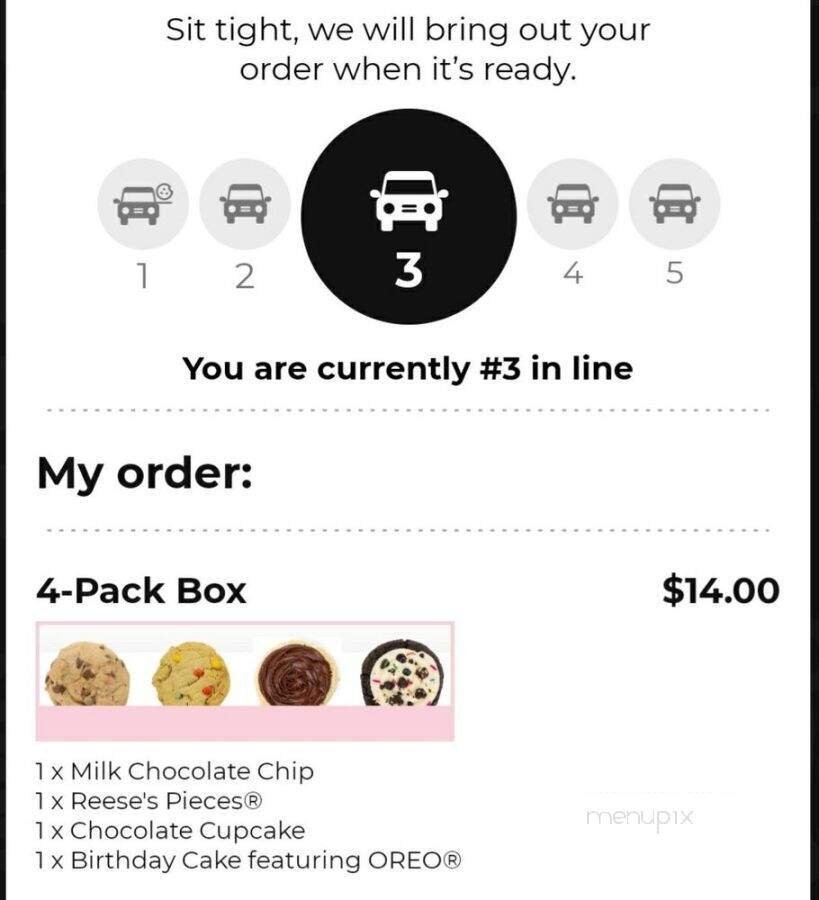Select the car icon numbered 5
The width and height of the screenshot is (819, 900).
point(675,203)
